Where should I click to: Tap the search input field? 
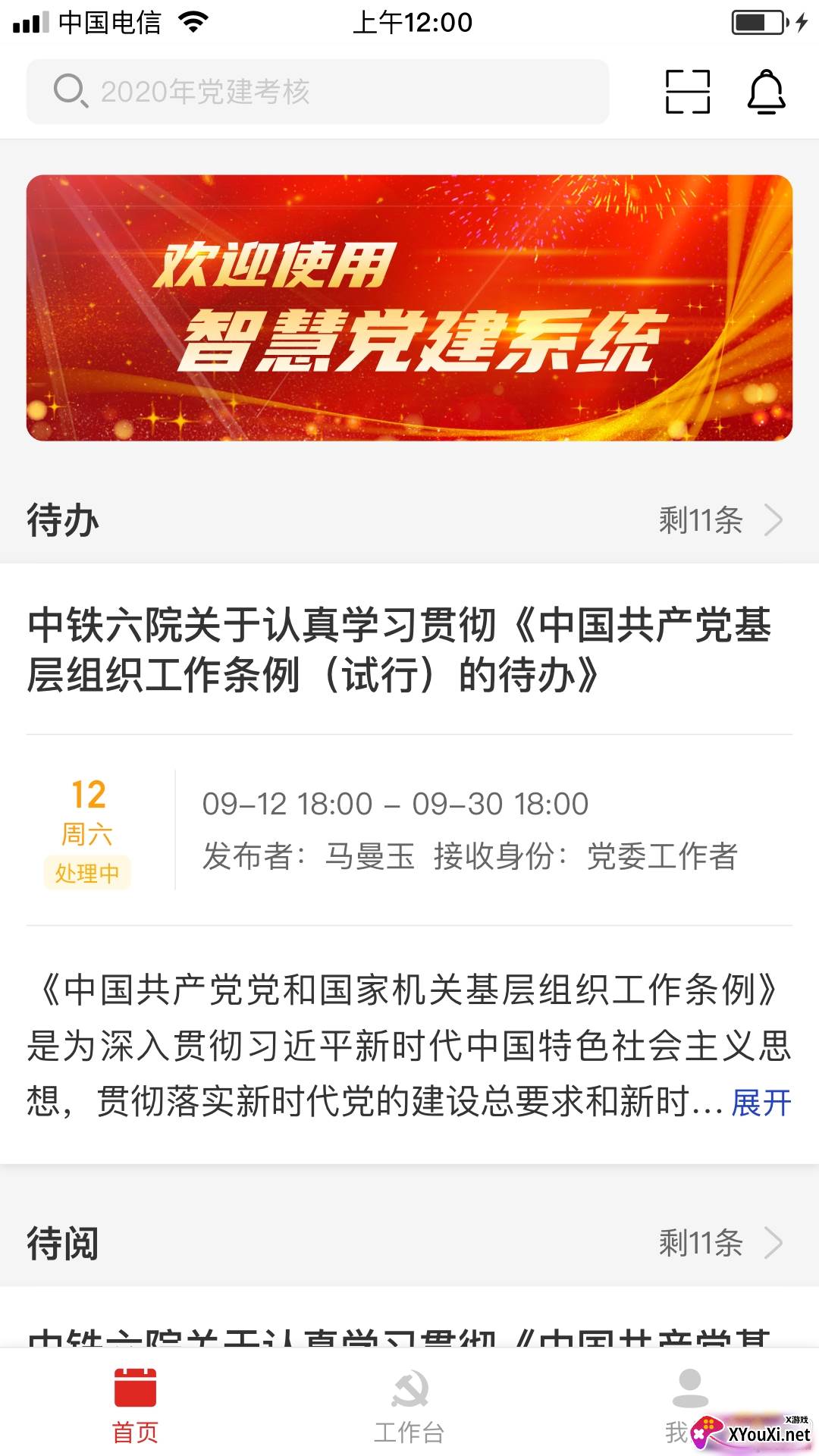click(318, 91)
